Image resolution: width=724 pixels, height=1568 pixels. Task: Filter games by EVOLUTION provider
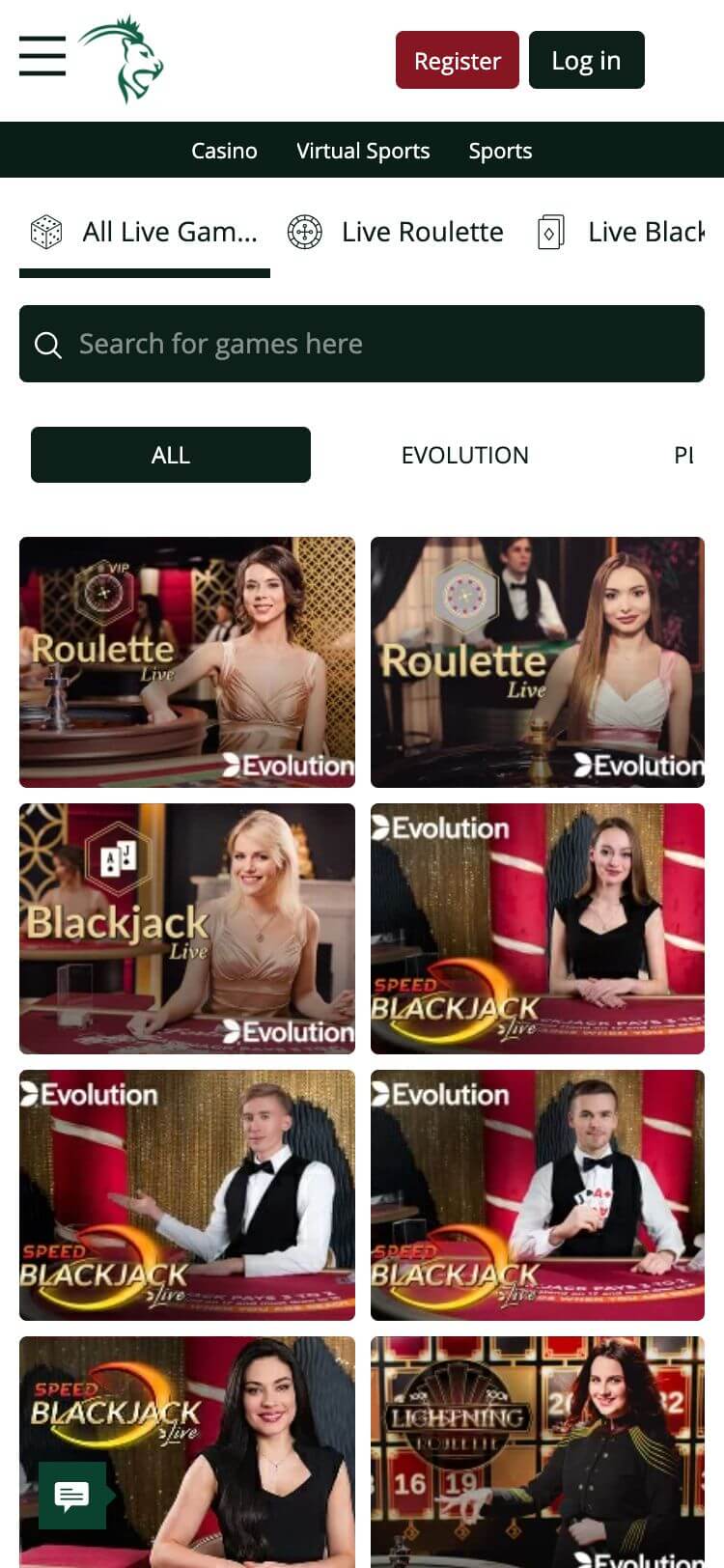(x=464, y=455)
